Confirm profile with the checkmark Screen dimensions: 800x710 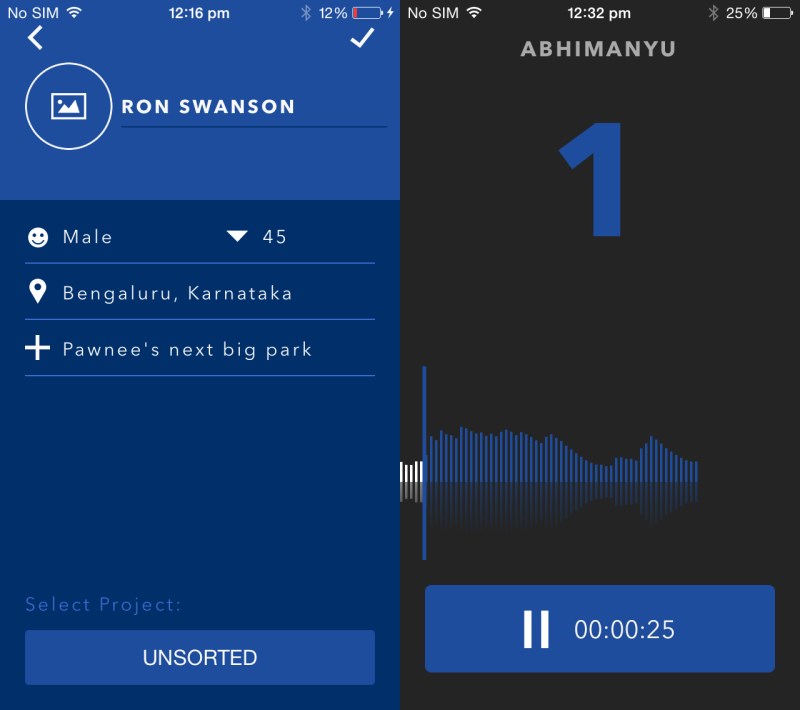362,38
